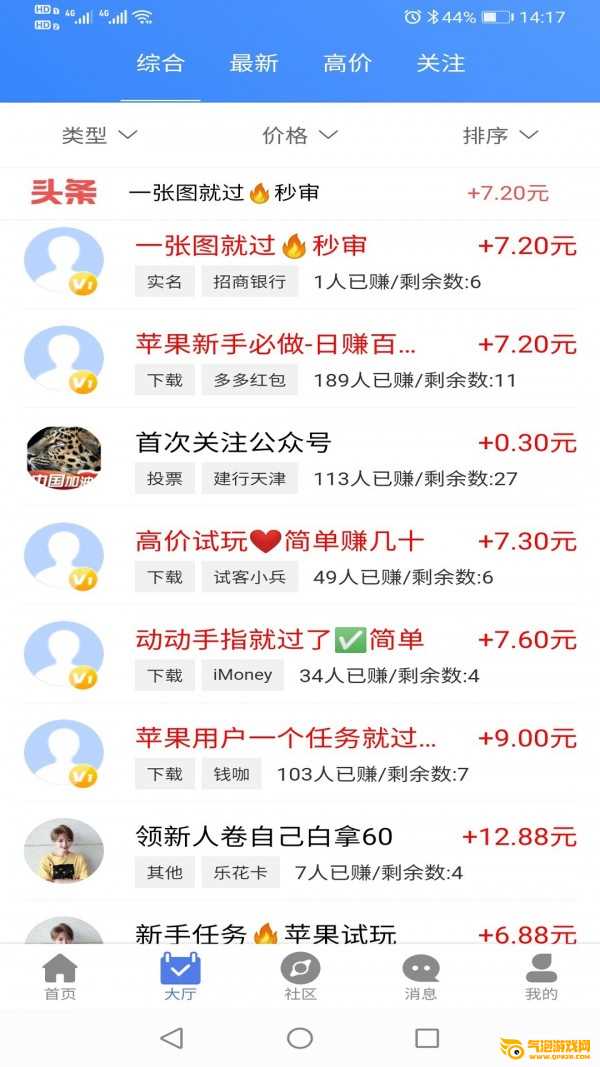Image resolution: width=600 pixels, height=1067 pixels.
Task: Open the 招商银行 task 一张图就过秒审
Action: click(x=300, y=262)
